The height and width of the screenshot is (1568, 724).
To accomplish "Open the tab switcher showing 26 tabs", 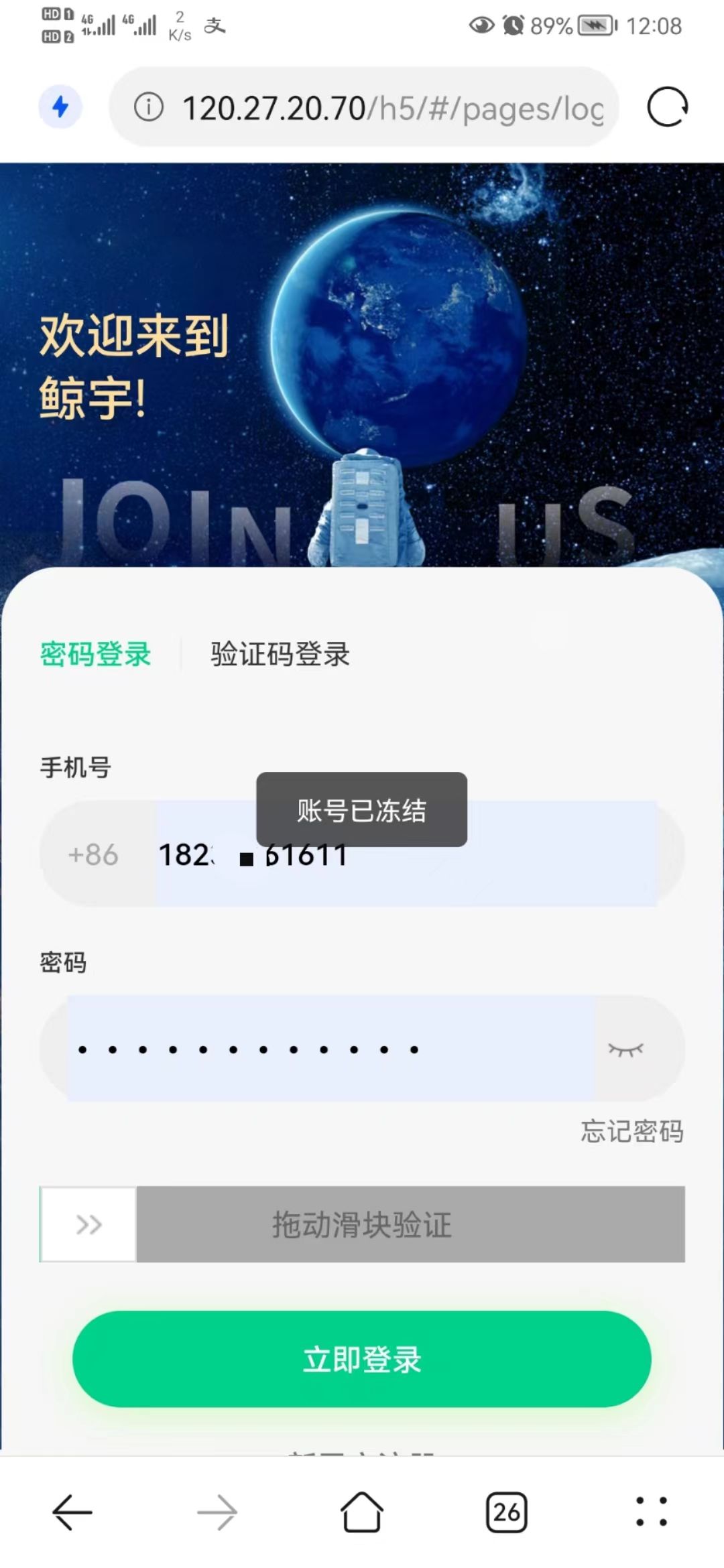I will click(506, 1512).
